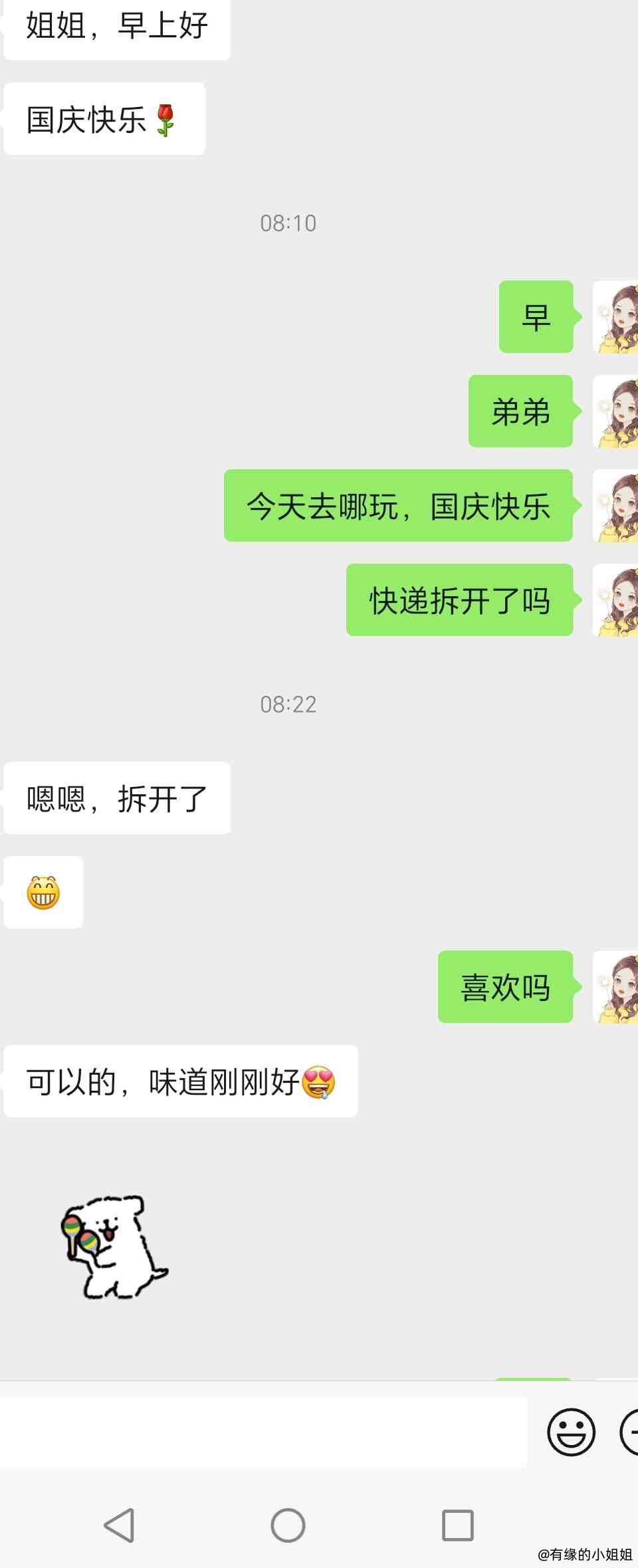Open the plus attachment menu
Image resolution: width=638 pixels, height=1568 pixels.
(x=630, y=1432)
